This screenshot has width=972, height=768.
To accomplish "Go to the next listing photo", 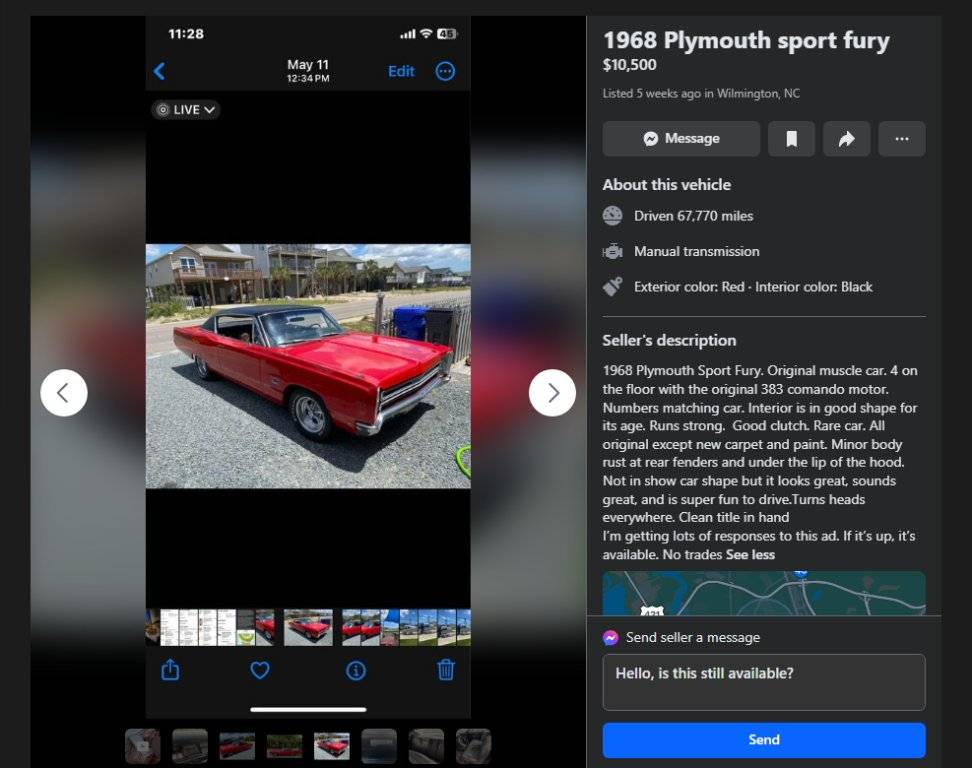I will click(552, 393).
